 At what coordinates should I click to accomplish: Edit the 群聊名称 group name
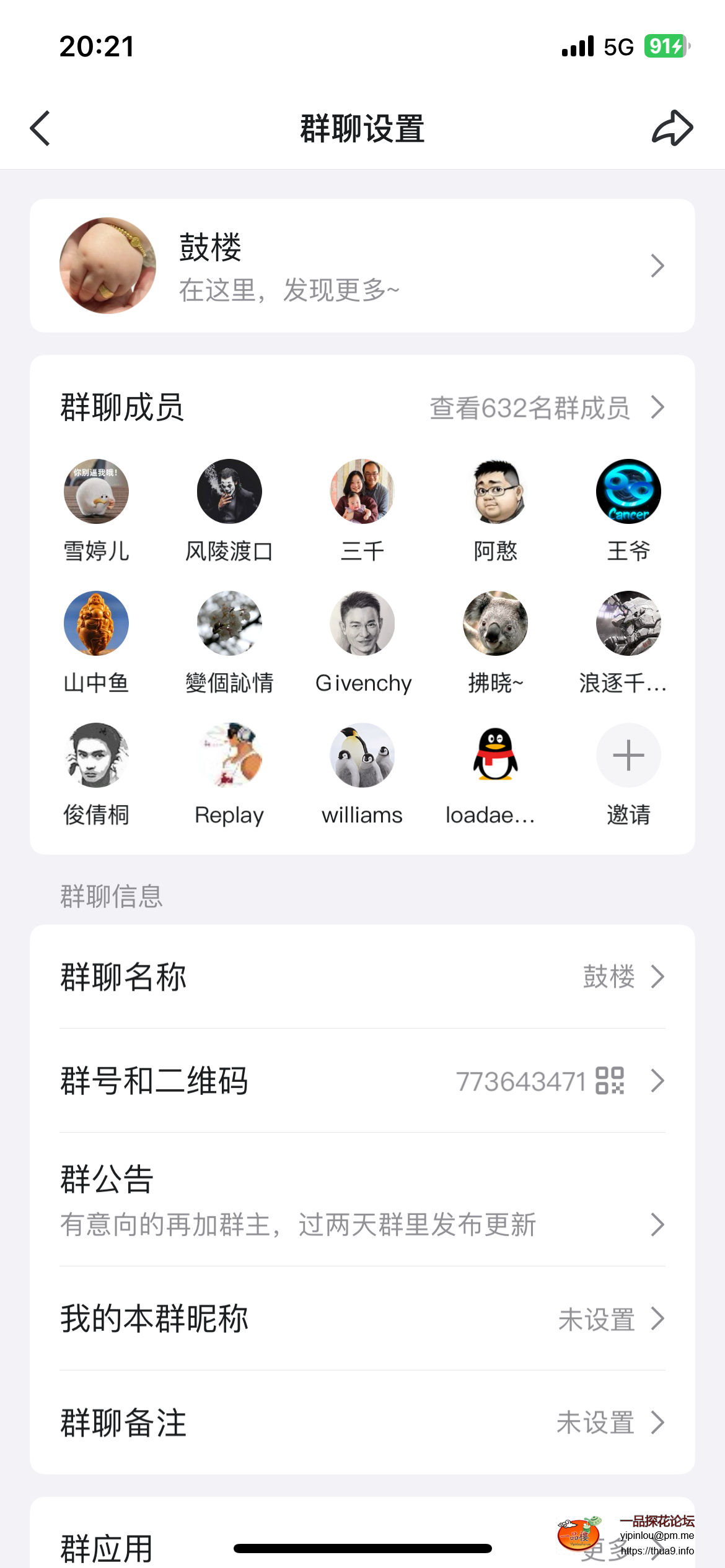click(362, 977)
